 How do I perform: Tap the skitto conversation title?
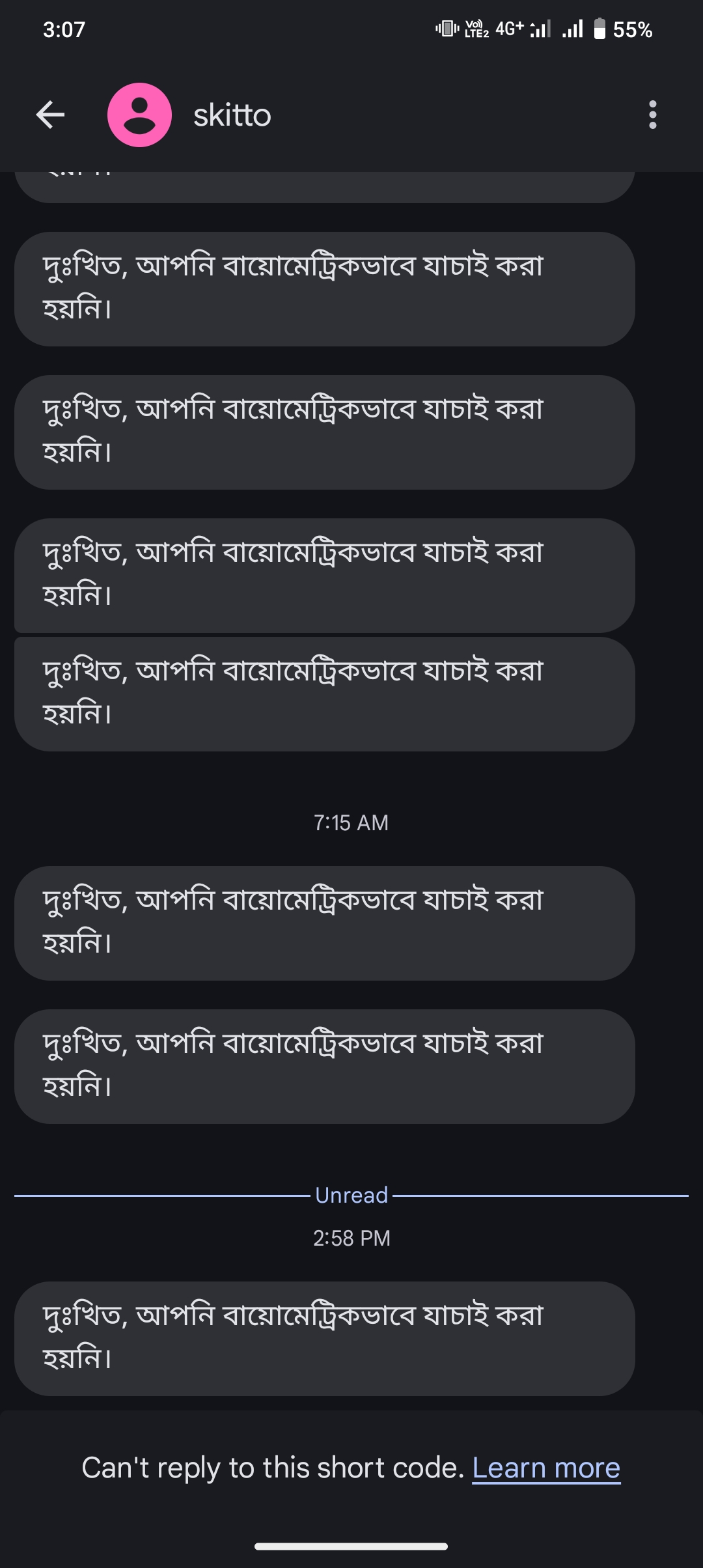pos(232,115)
